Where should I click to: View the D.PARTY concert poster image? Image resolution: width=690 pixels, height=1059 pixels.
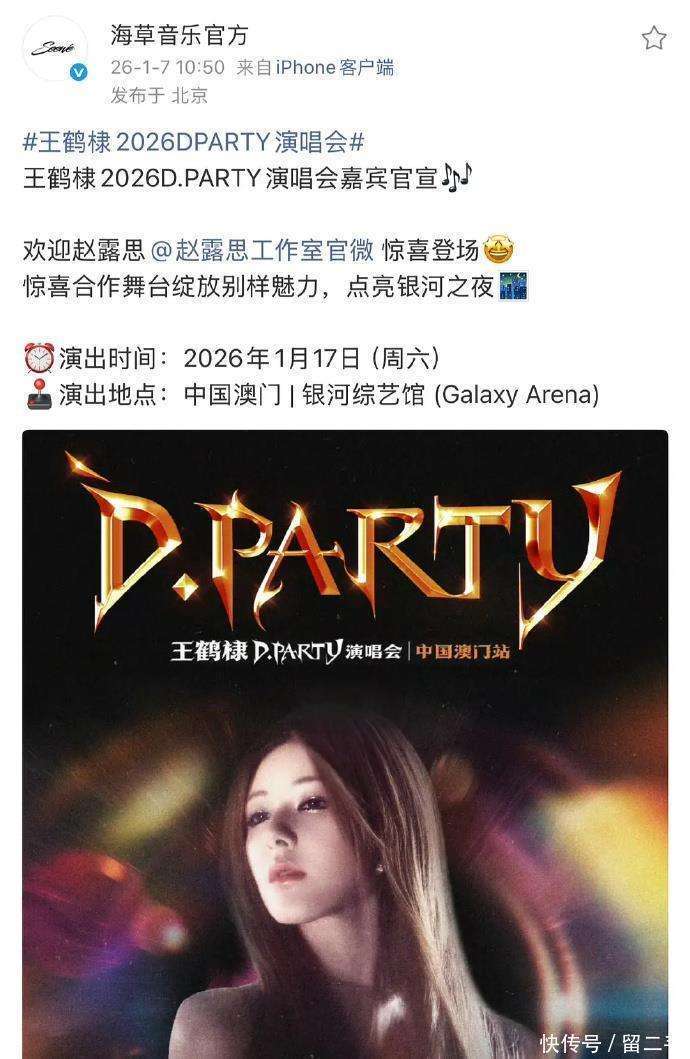[x=345, y=740]
